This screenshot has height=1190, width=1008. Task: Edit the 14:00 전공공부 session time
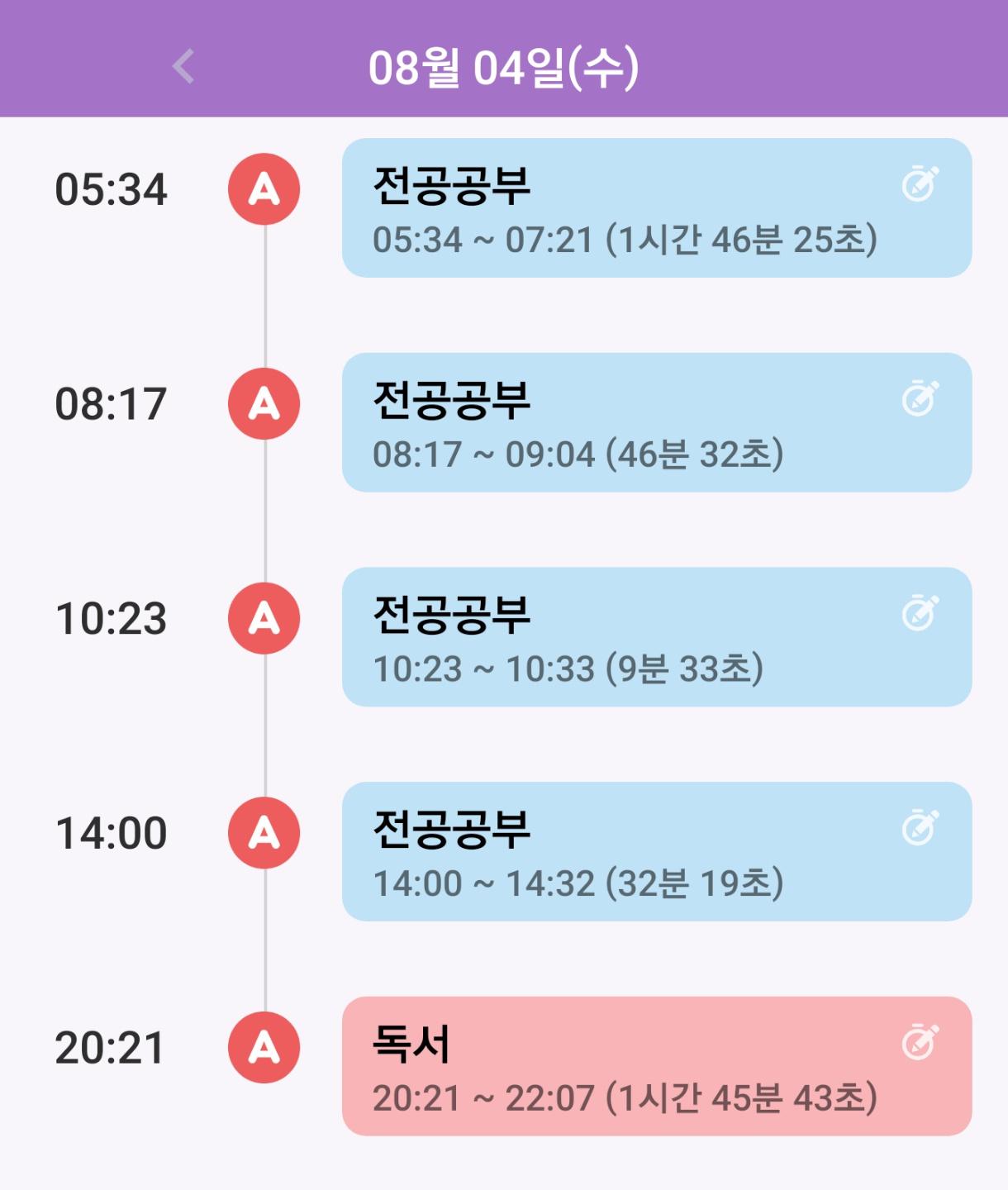pos(920,827)
